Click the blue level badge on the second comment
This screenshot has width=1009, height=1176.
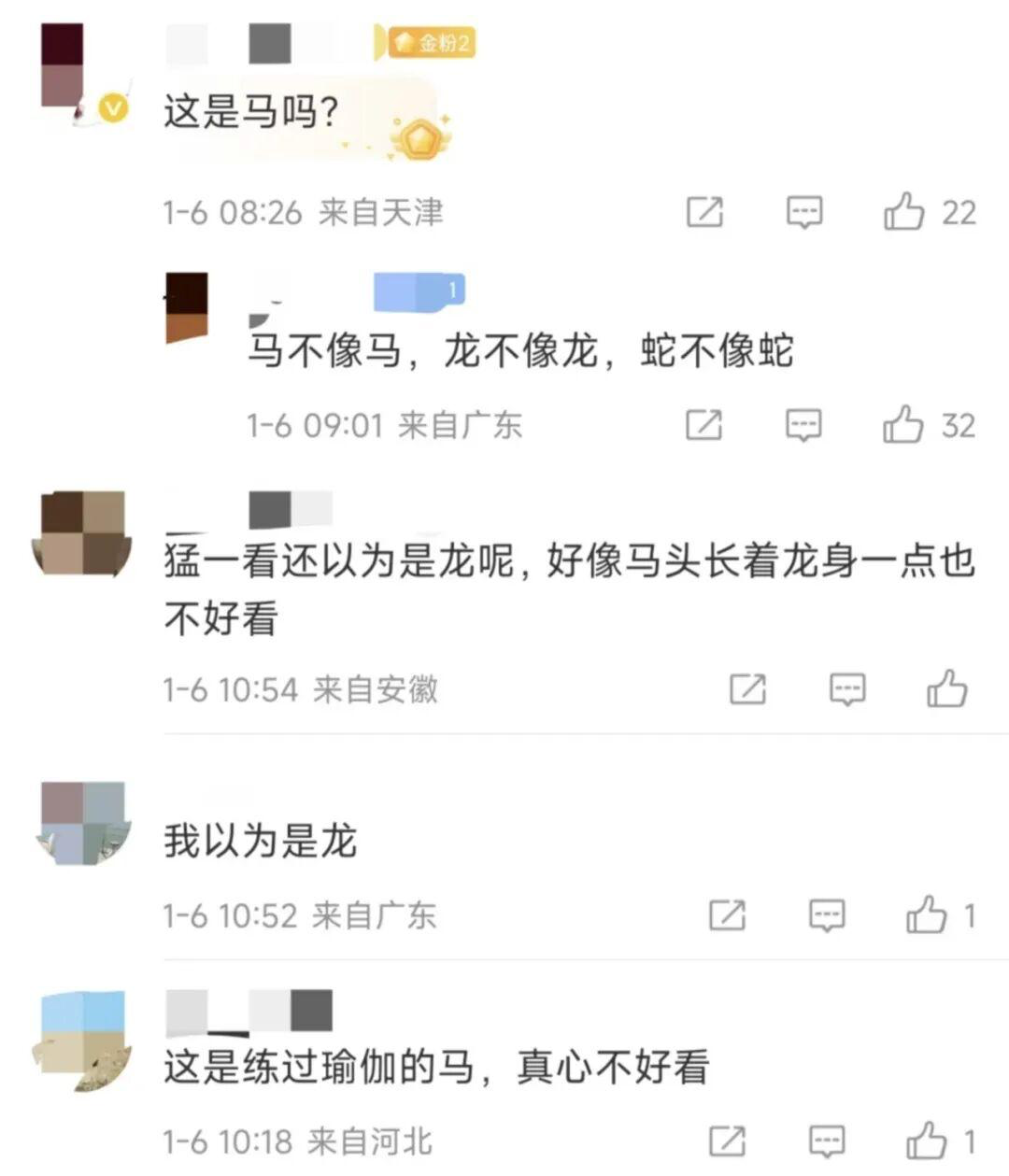(x=419, y=290)
